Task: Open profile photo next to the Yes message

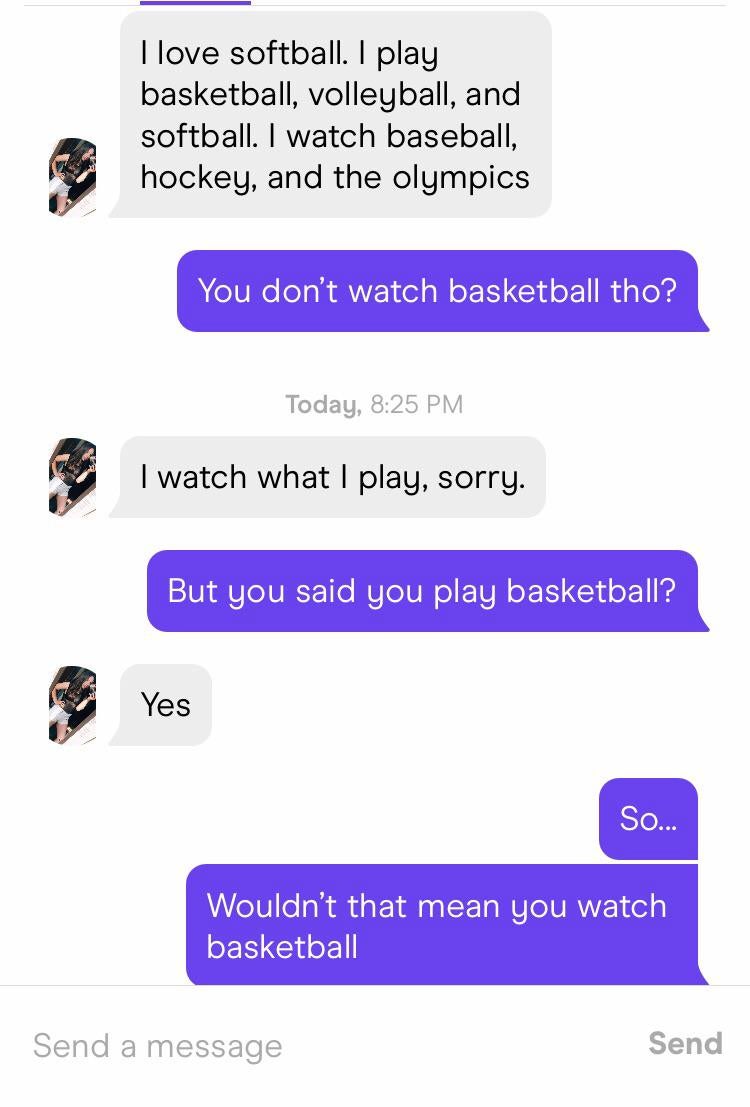Action: (x=72, y=705)
